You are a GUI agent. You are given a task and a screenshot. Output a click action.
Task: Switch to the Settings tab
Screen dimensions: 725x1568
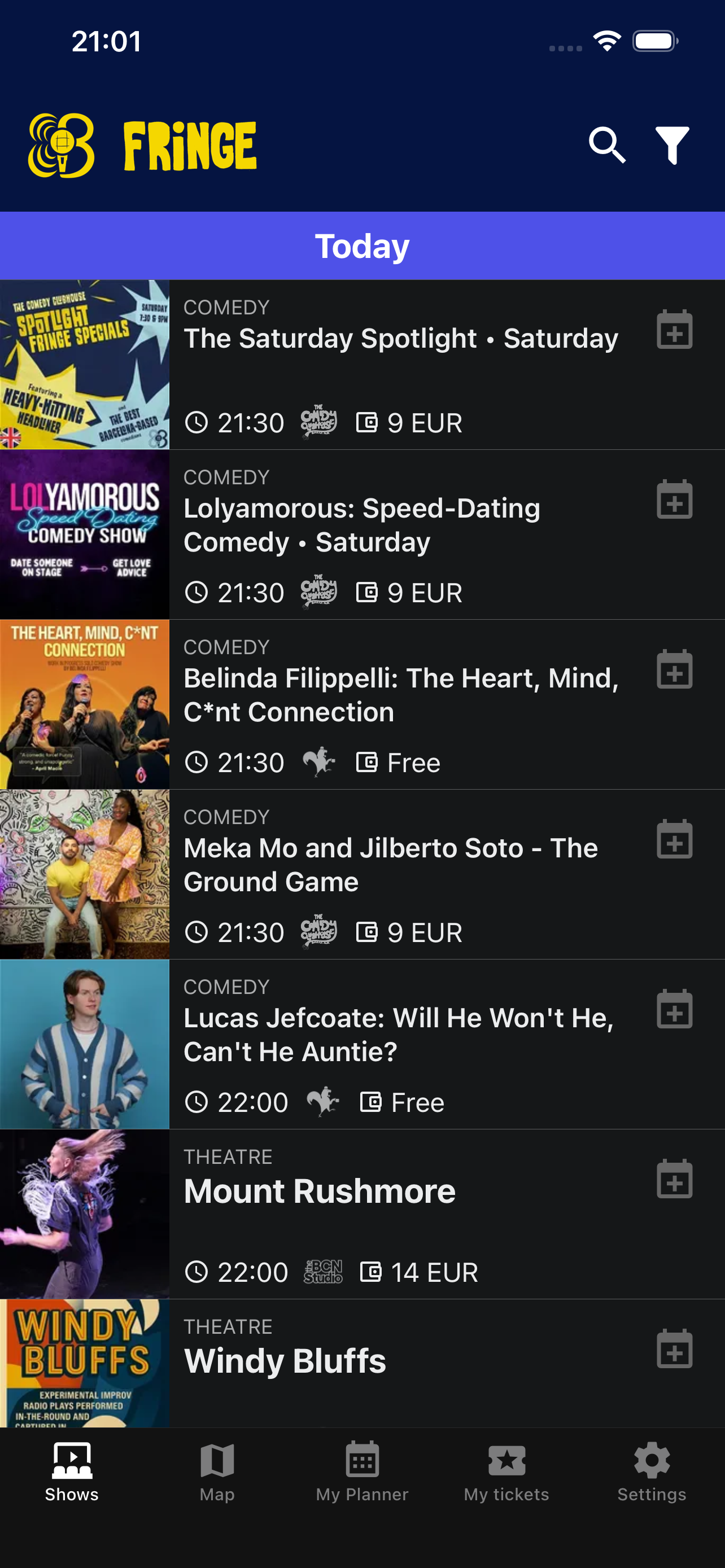[652, 1470]
